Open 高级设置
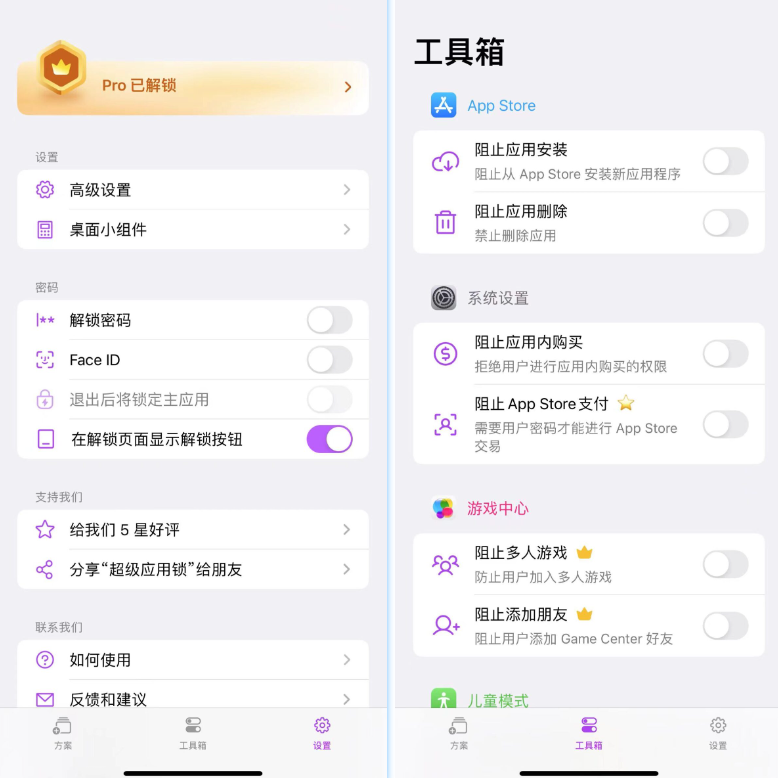 192,190
